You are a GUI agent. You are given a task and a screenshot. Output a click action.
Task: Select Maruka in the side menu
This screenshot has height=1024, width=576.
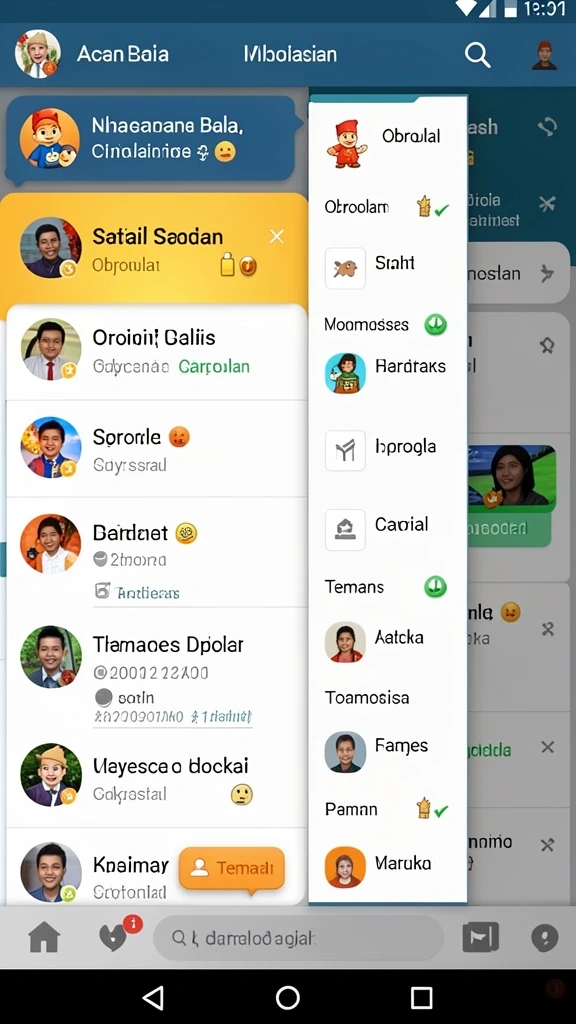pyautogui.click(x=388, y=867)
